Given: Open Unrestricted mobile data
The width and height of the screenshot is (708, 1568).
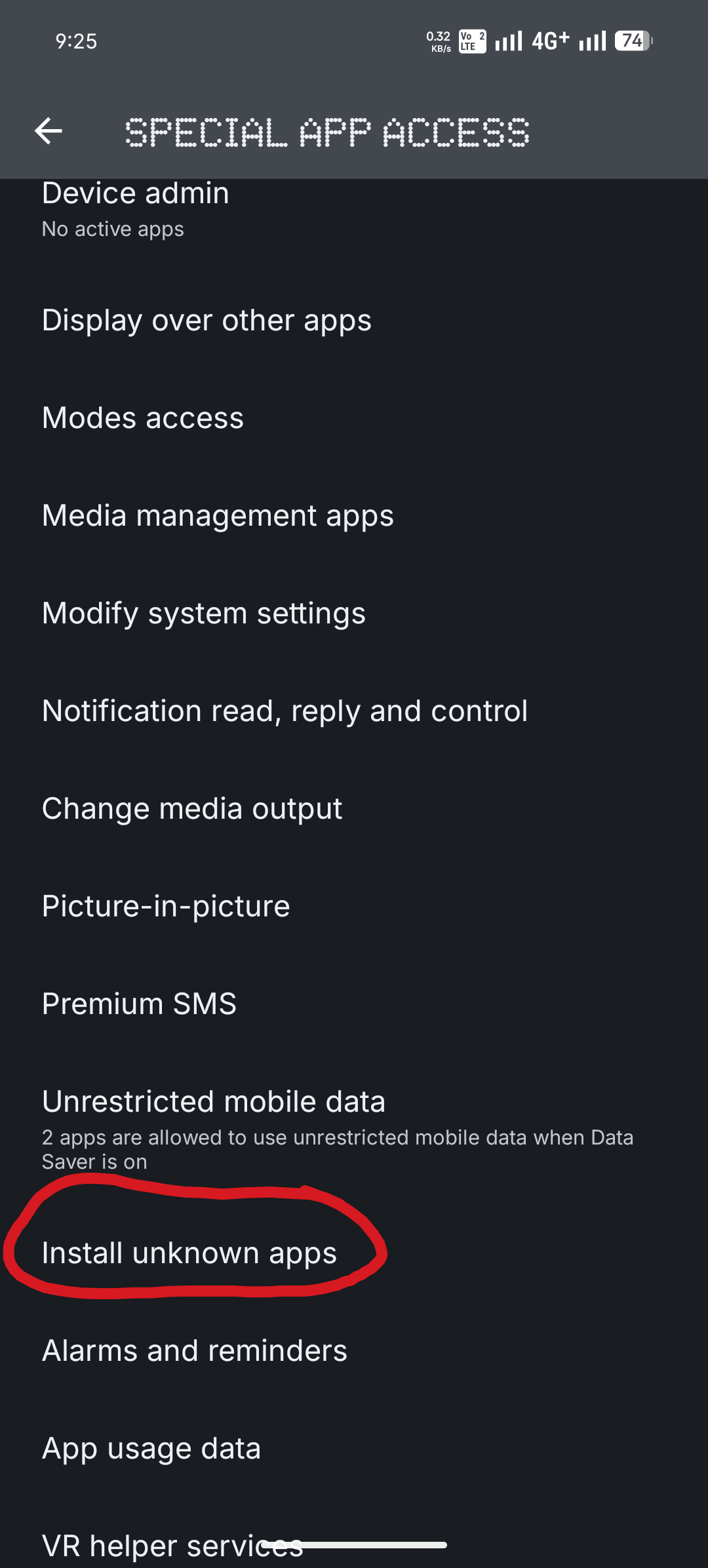Looking at the screenshot, I should [x=214, y=1124].
